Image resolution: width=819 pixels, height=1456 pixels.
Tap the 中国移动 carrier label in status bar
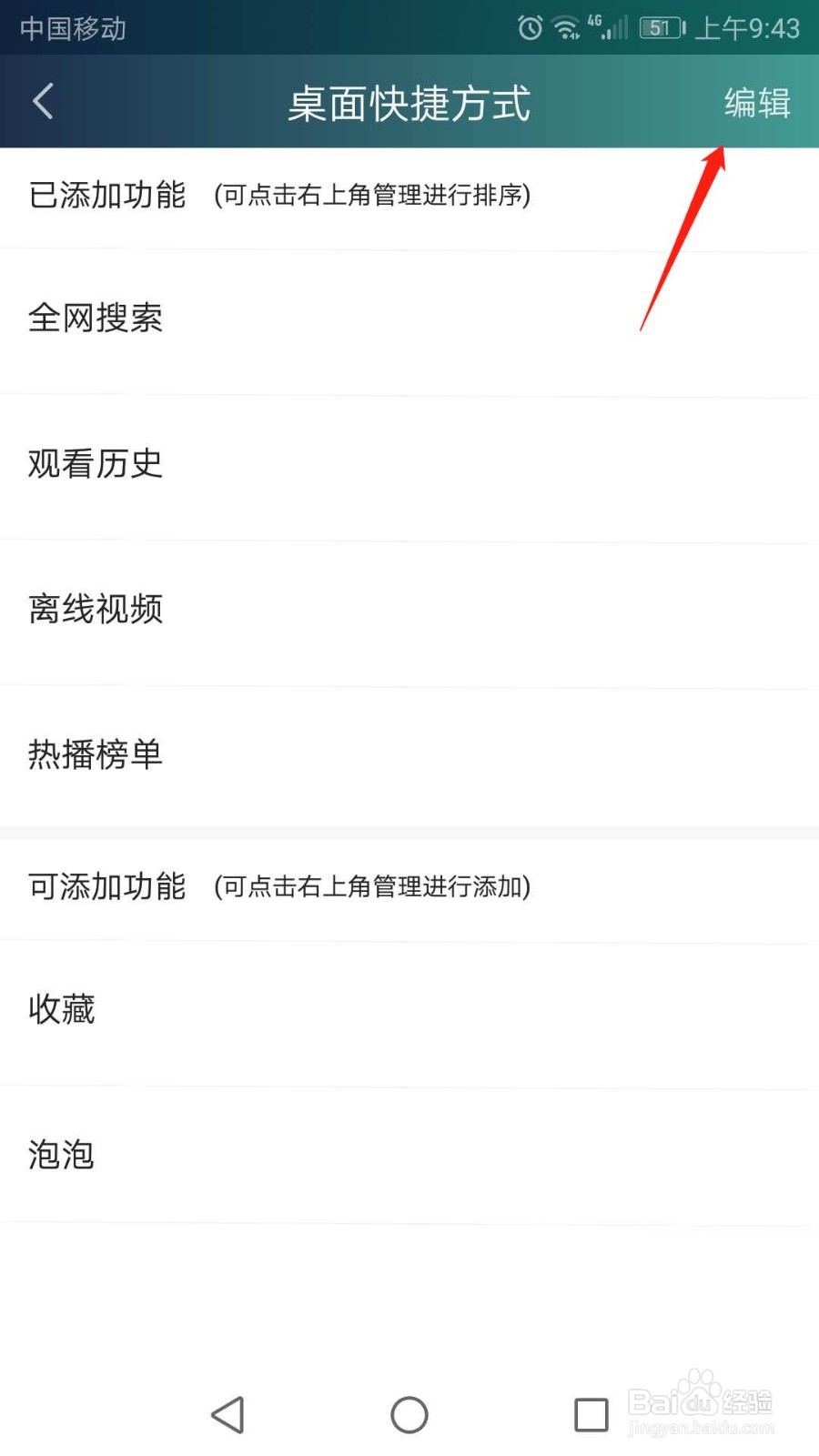[x=69, y=28]
